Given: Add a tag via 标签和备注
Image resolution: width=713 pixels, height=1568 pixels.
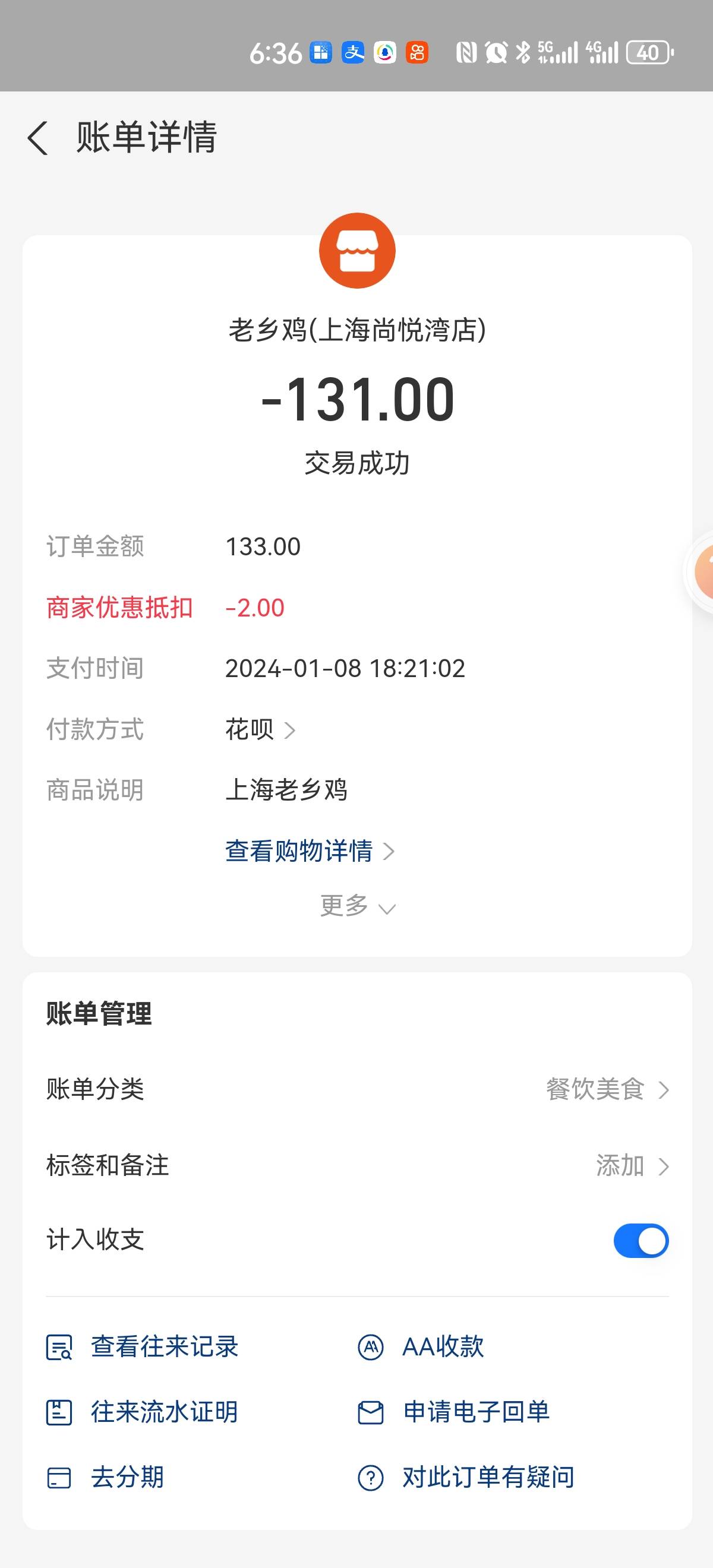Looking at the screenshot, I should [358, 1165].
